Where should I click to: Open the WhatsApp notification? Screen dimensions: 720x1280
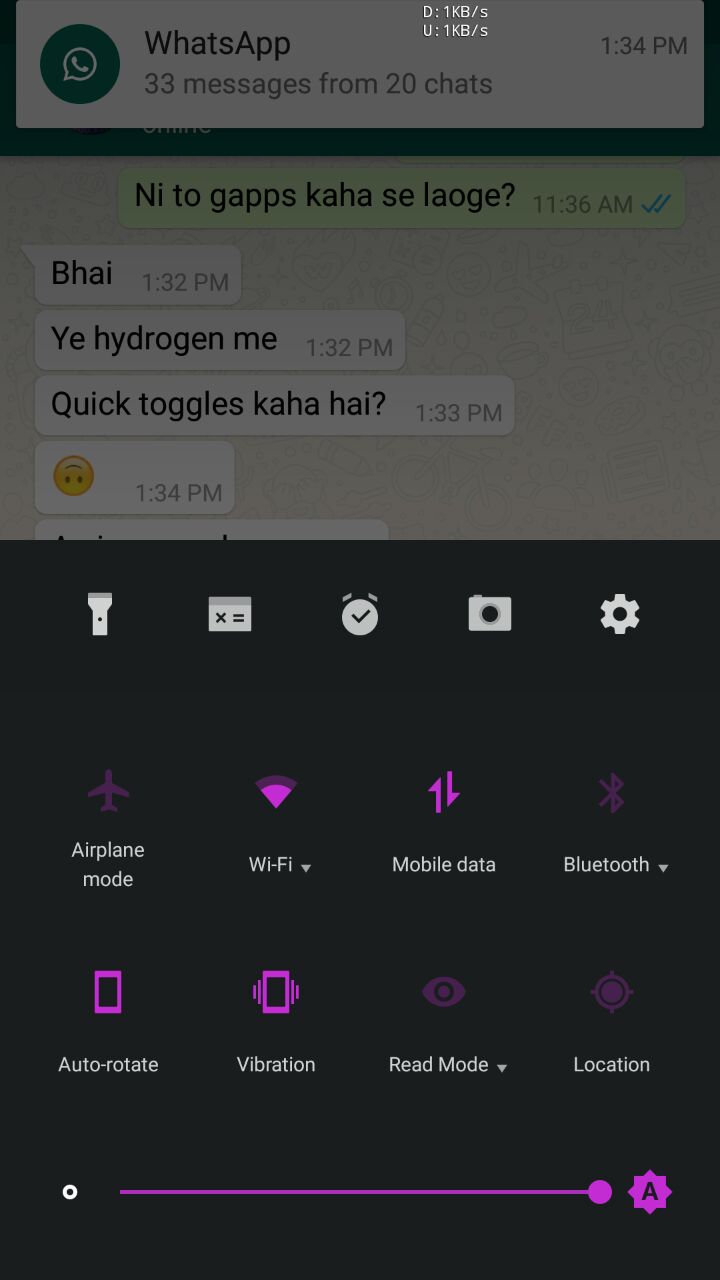360,64
